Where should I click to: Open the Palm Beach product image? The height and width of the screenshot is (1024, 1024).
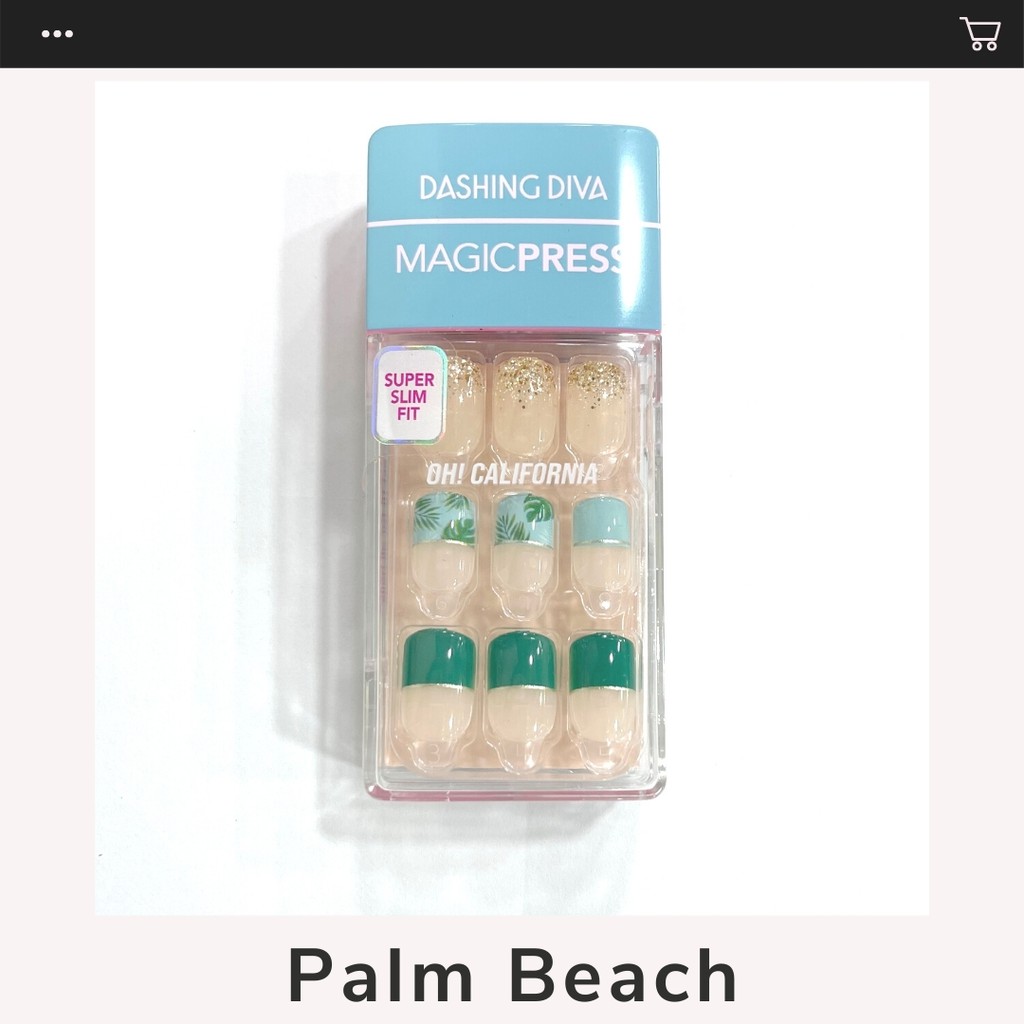(512, 497)
